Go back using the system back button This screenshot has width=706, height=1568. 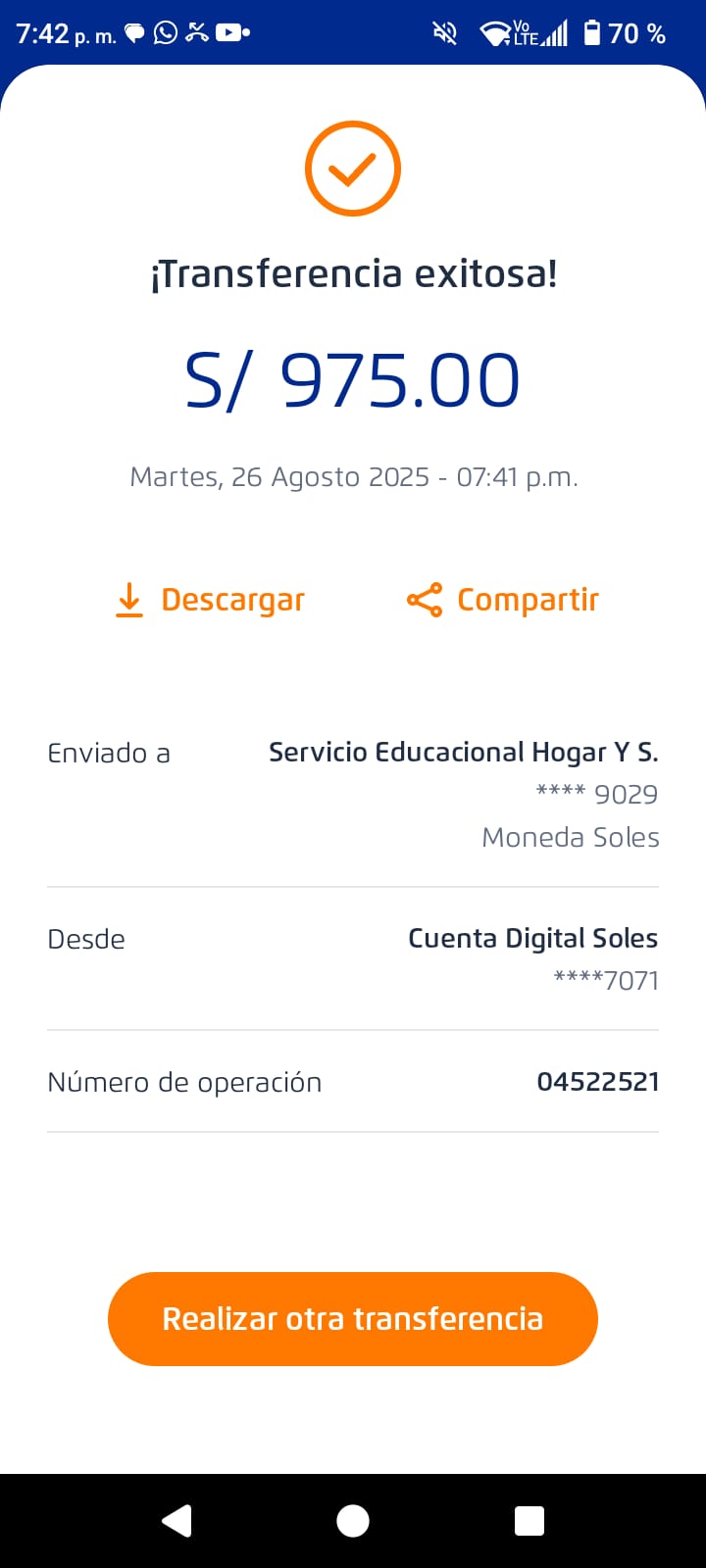[x=176, y=1521]
